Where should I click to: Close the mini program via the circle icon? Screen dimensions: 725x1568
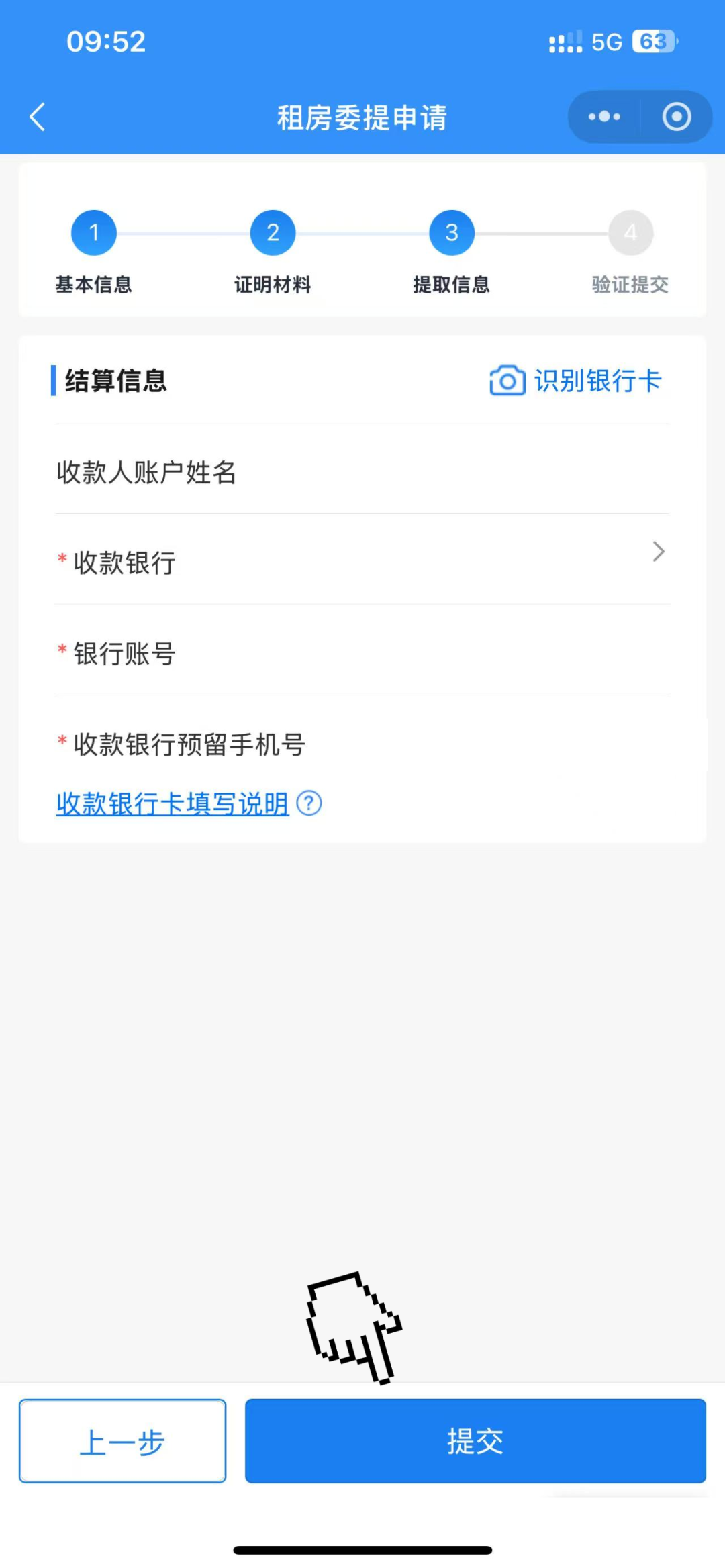tap(676, 117)
